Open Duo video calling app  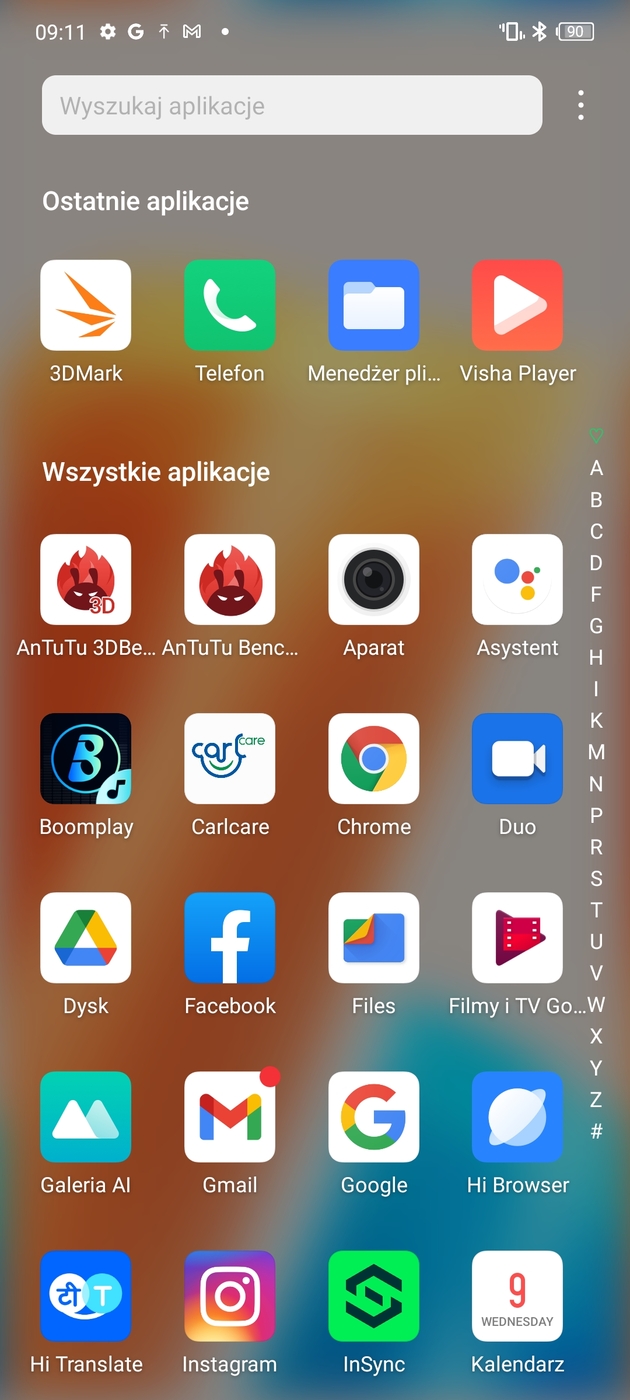(517, 759)
